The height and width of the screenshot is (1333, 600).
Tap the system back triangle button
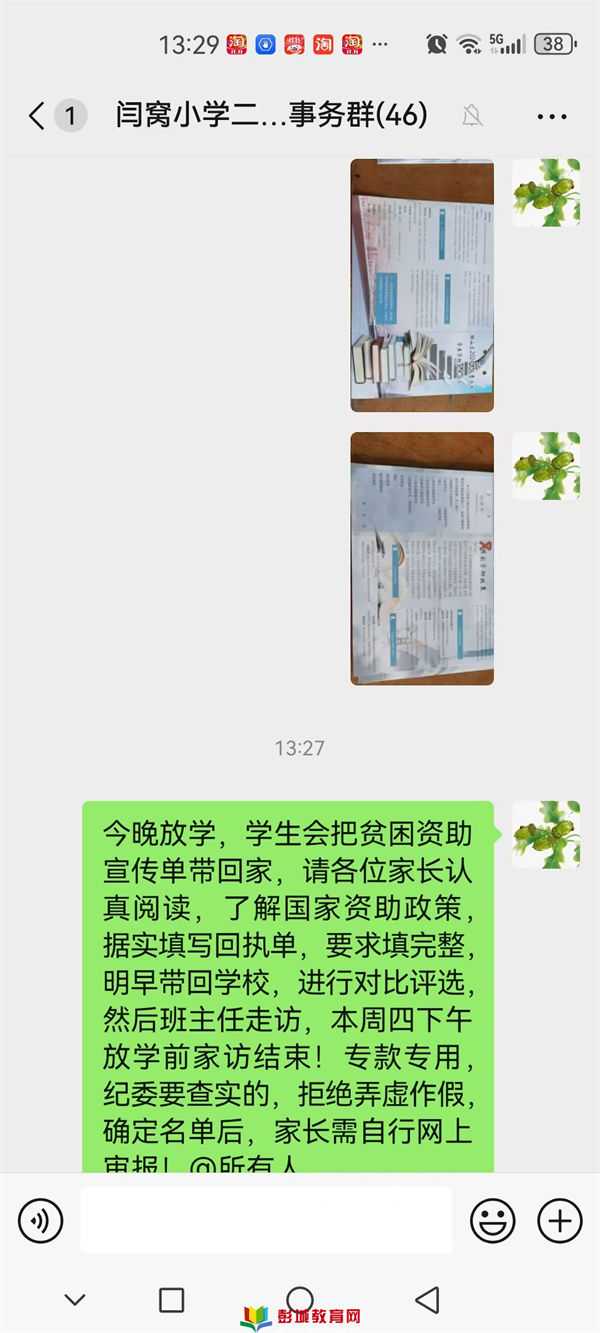pos(427,1300)
